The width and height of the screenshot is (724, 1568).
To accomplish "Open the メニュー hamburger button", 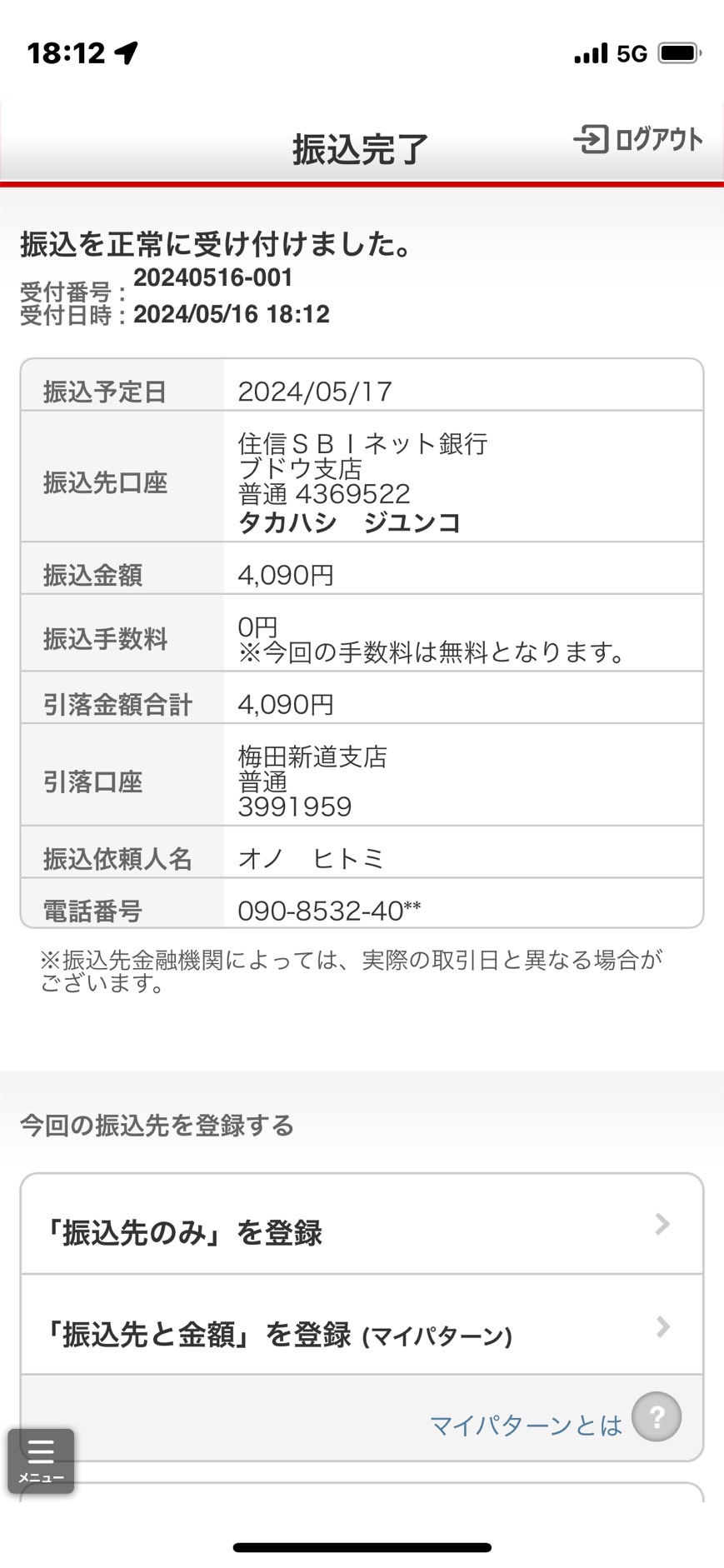I will pyautogui.click(x=41, y=1461).
